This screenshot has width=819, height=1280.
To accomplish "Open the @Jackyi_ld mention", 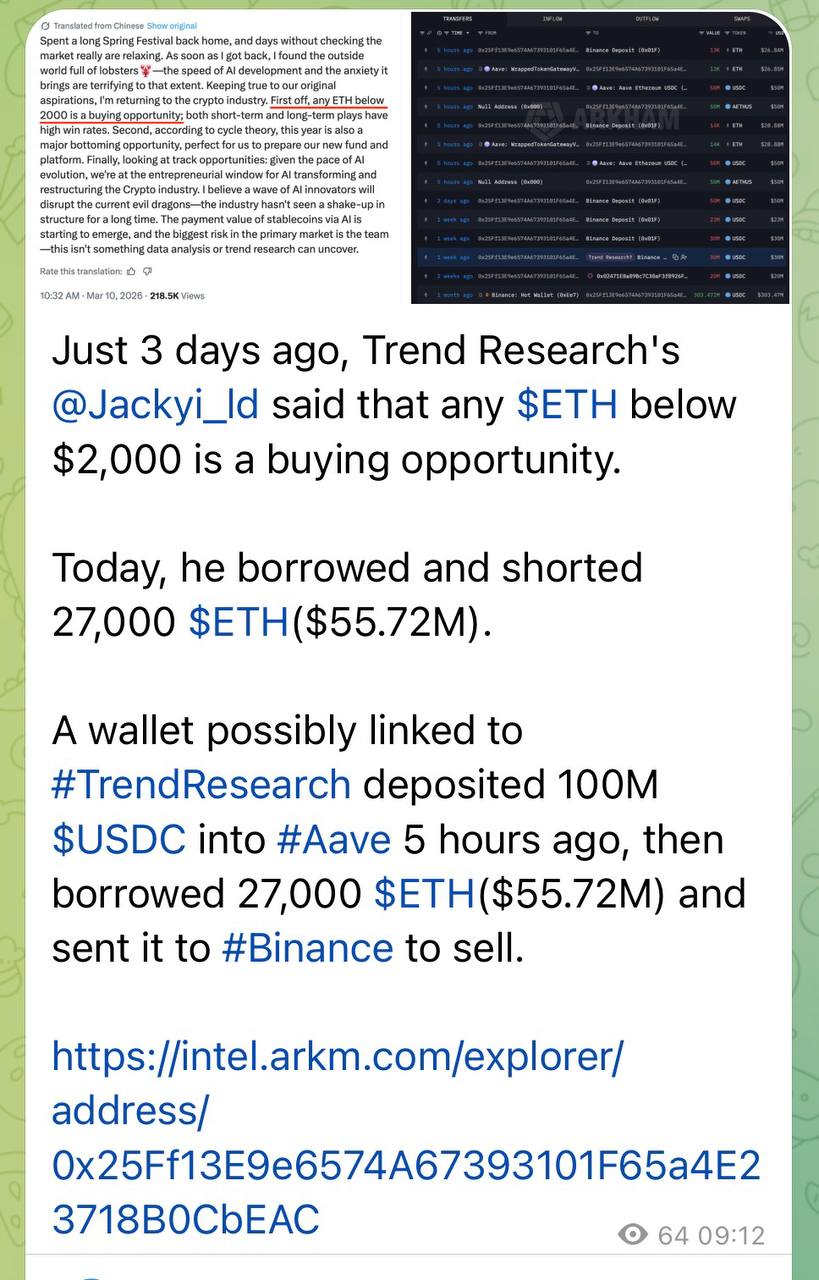I will pyautogui.click(x=155, y=404).
